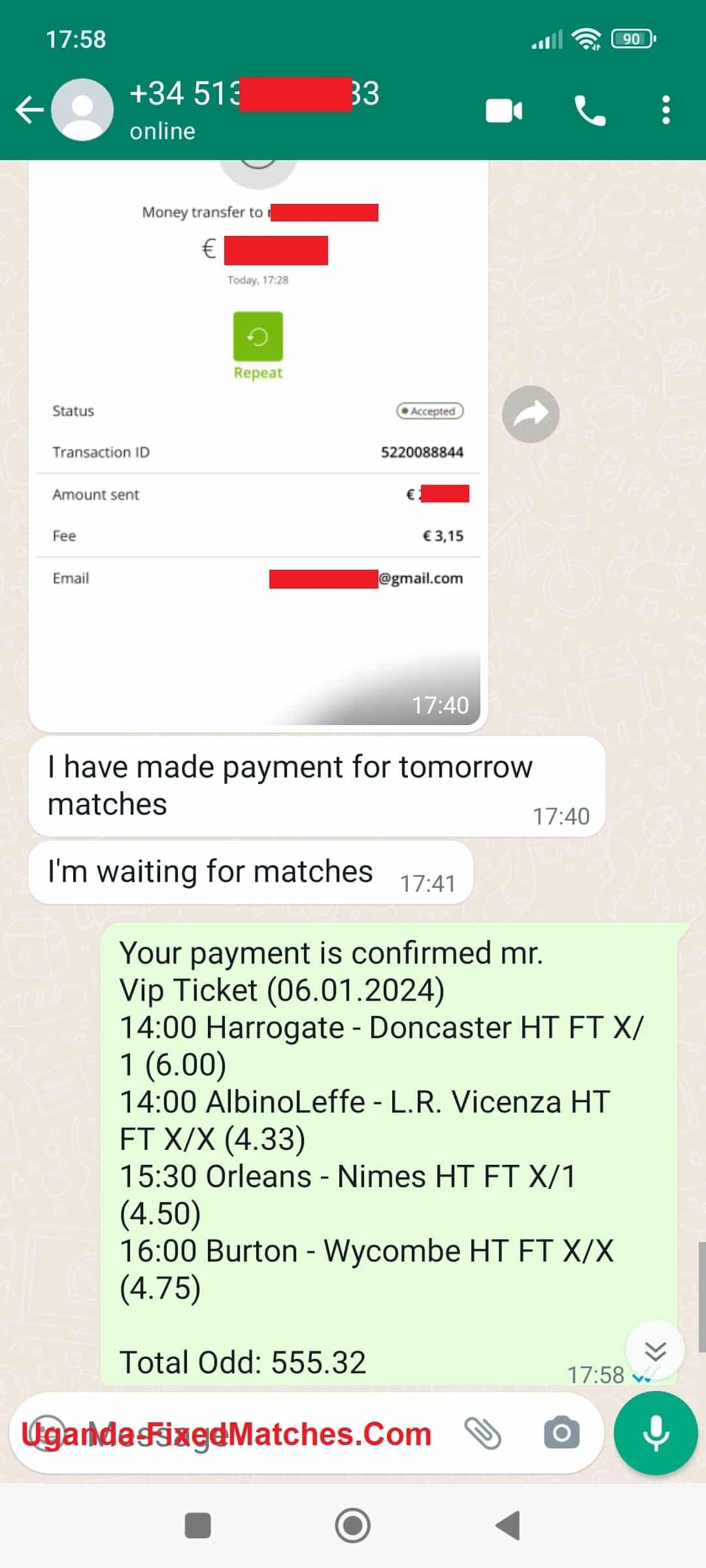Open the overflow menu
The width and height of the screenshot is (706, 1568).
point(665,110)
